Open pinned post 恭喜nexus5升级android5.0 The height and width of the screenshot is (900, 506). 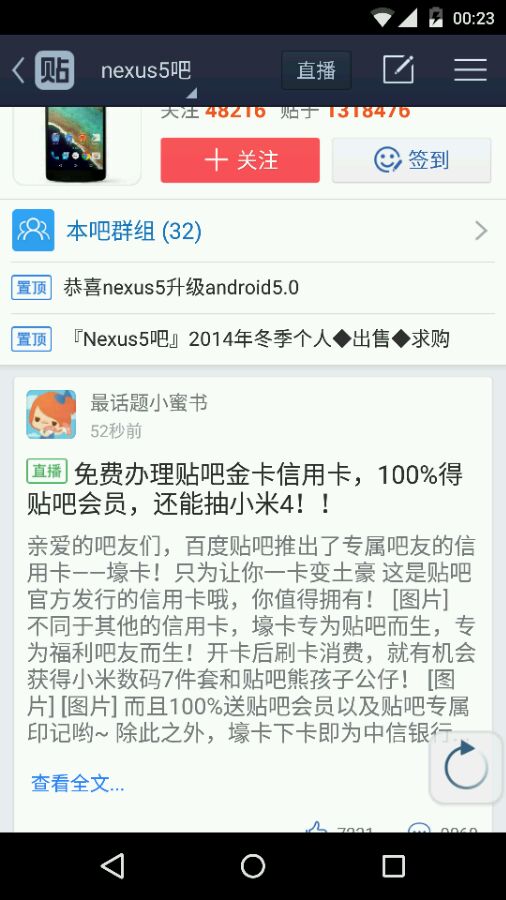[253, 288]
